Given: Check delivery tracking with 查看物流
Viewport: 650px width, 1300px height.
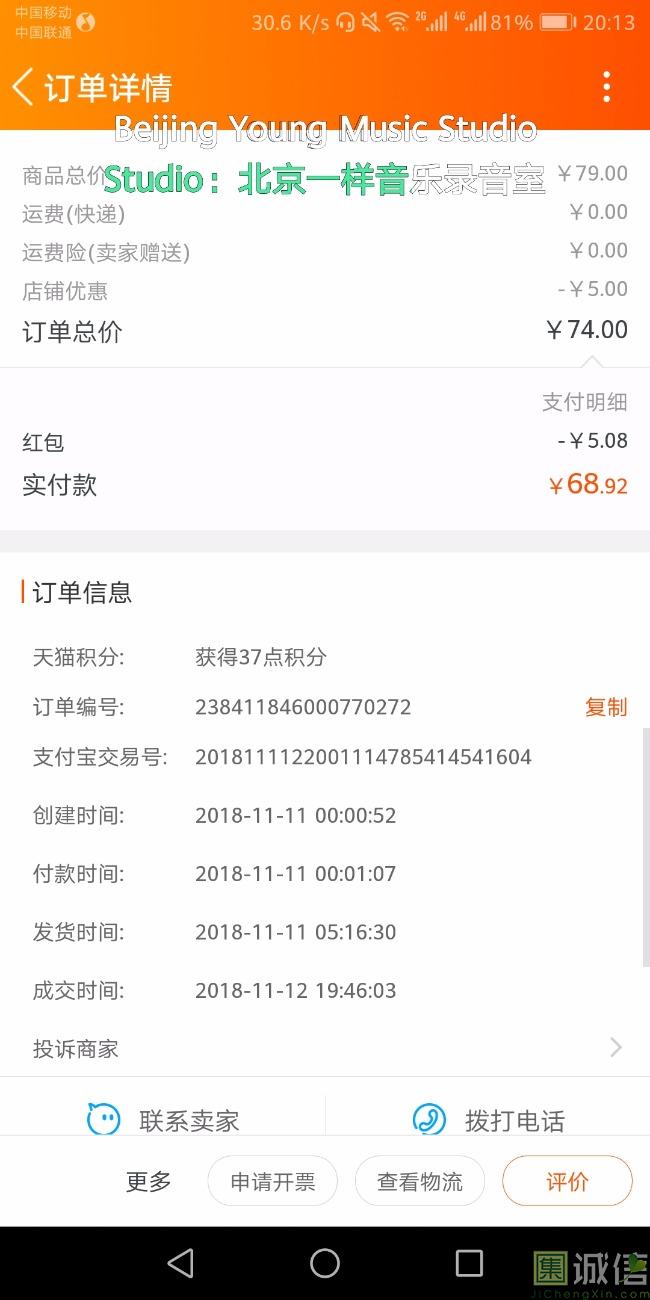Looking at the screenshot, I should click(420, 1181).
